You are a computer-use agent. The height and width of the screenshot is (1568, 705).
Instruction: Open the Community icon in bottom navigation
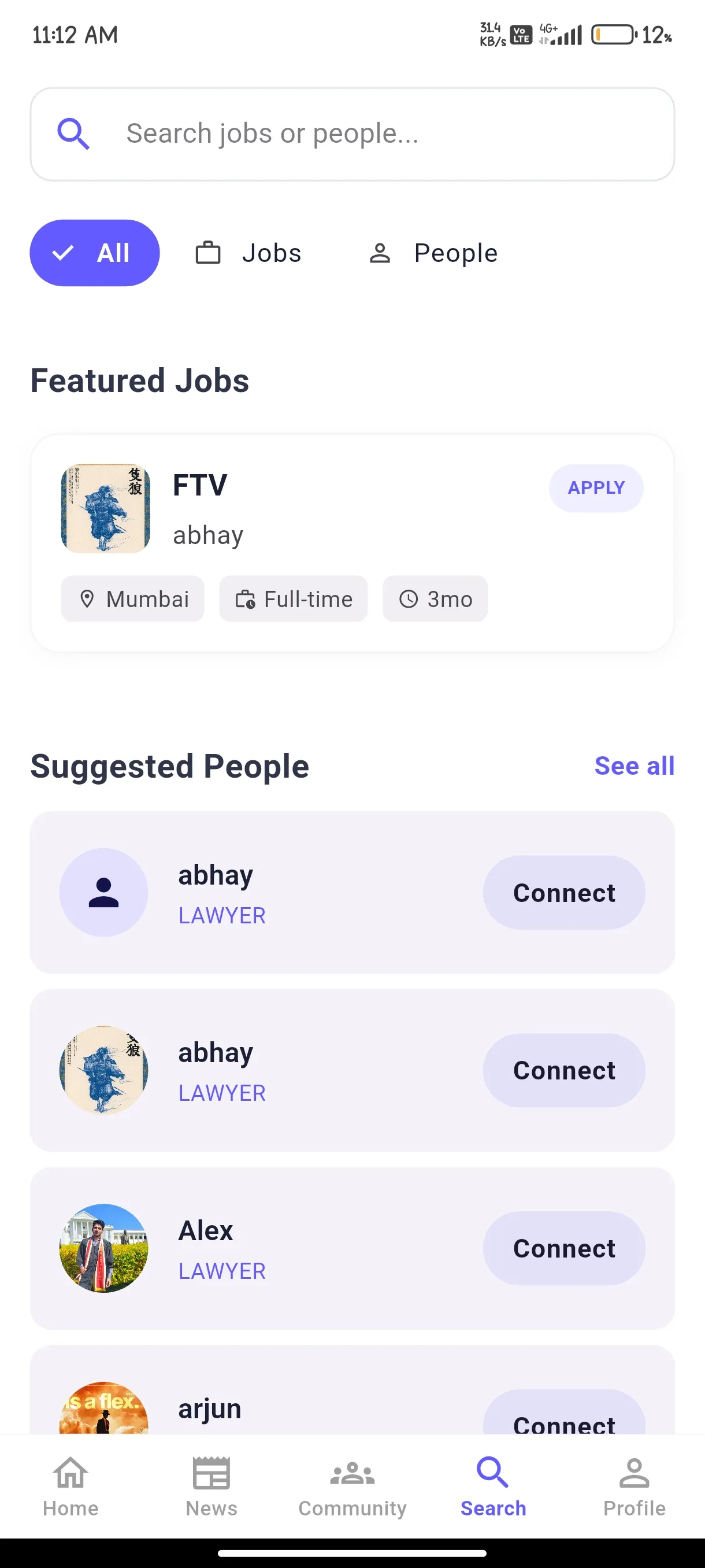tap(352, 1475)
